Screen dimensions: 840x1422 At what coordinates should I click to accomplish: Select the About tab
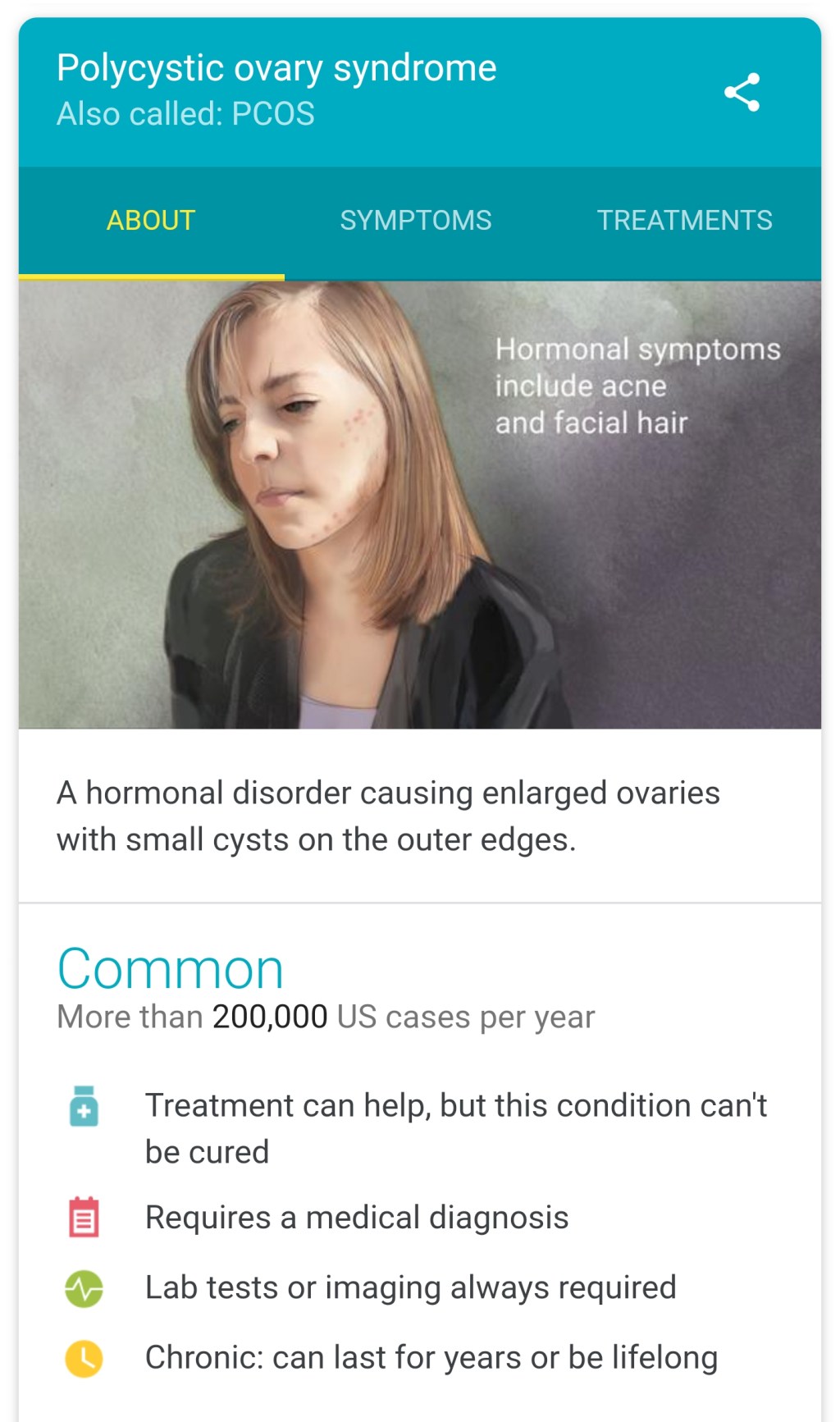[151, 221]
